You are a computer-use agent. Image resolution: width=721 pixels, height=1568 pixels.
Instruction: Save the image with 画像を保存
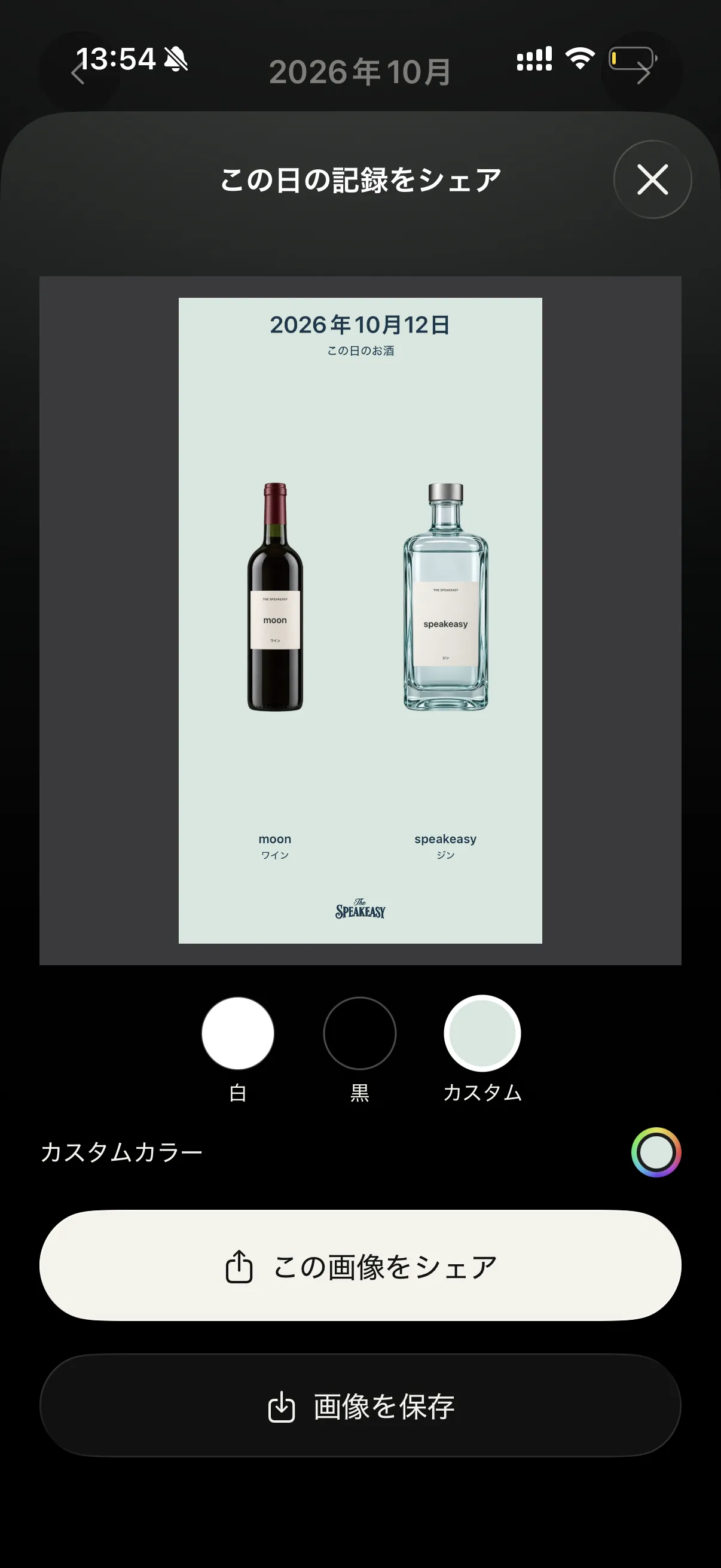pos(360,1405)
